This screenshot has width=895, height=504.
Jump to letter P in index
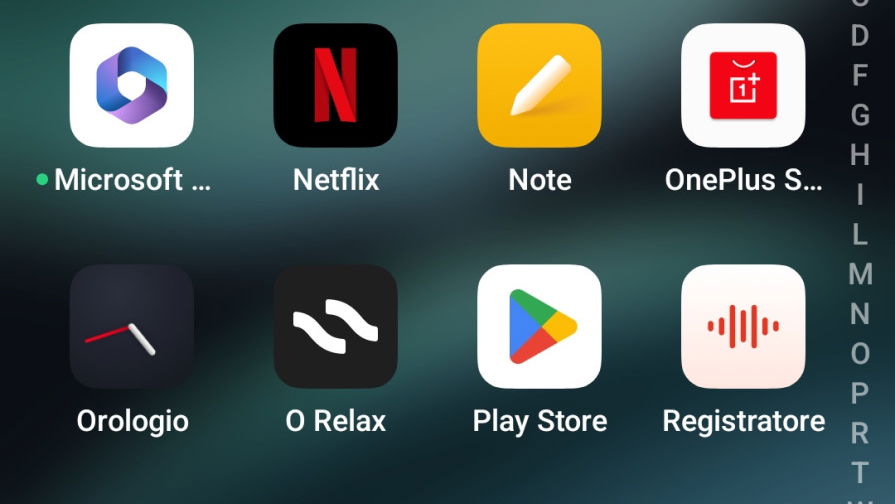(x=860, y=393)
